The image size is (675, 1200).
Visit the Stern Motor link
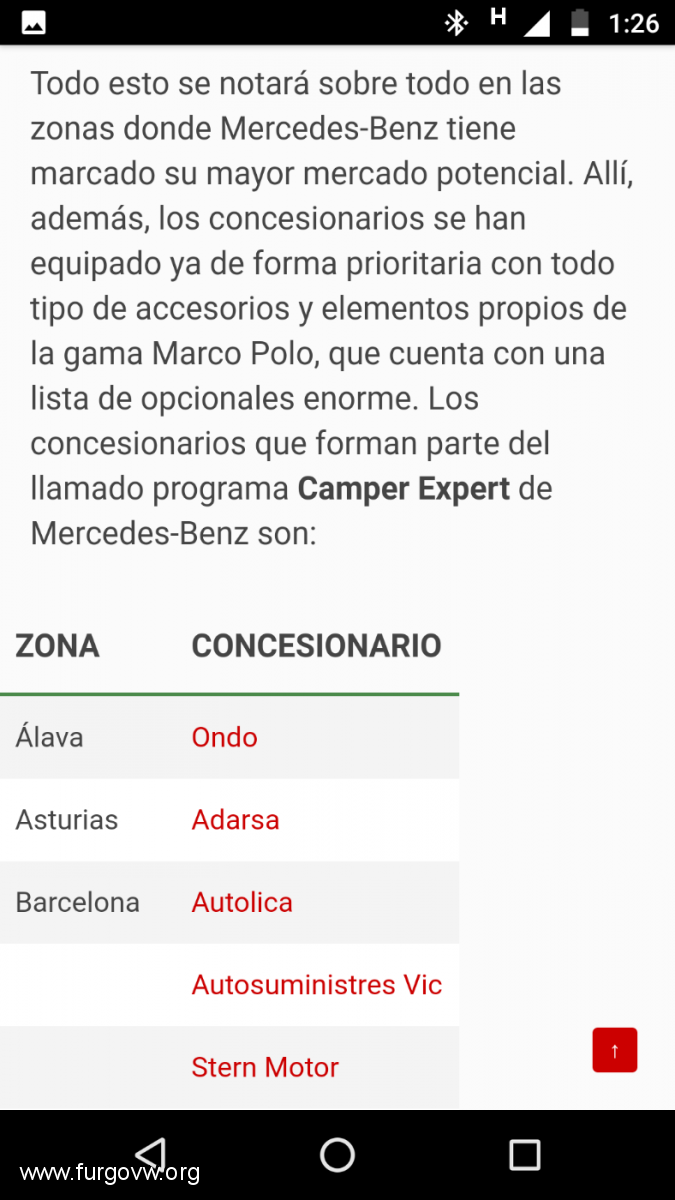(x=265, y=1067)
